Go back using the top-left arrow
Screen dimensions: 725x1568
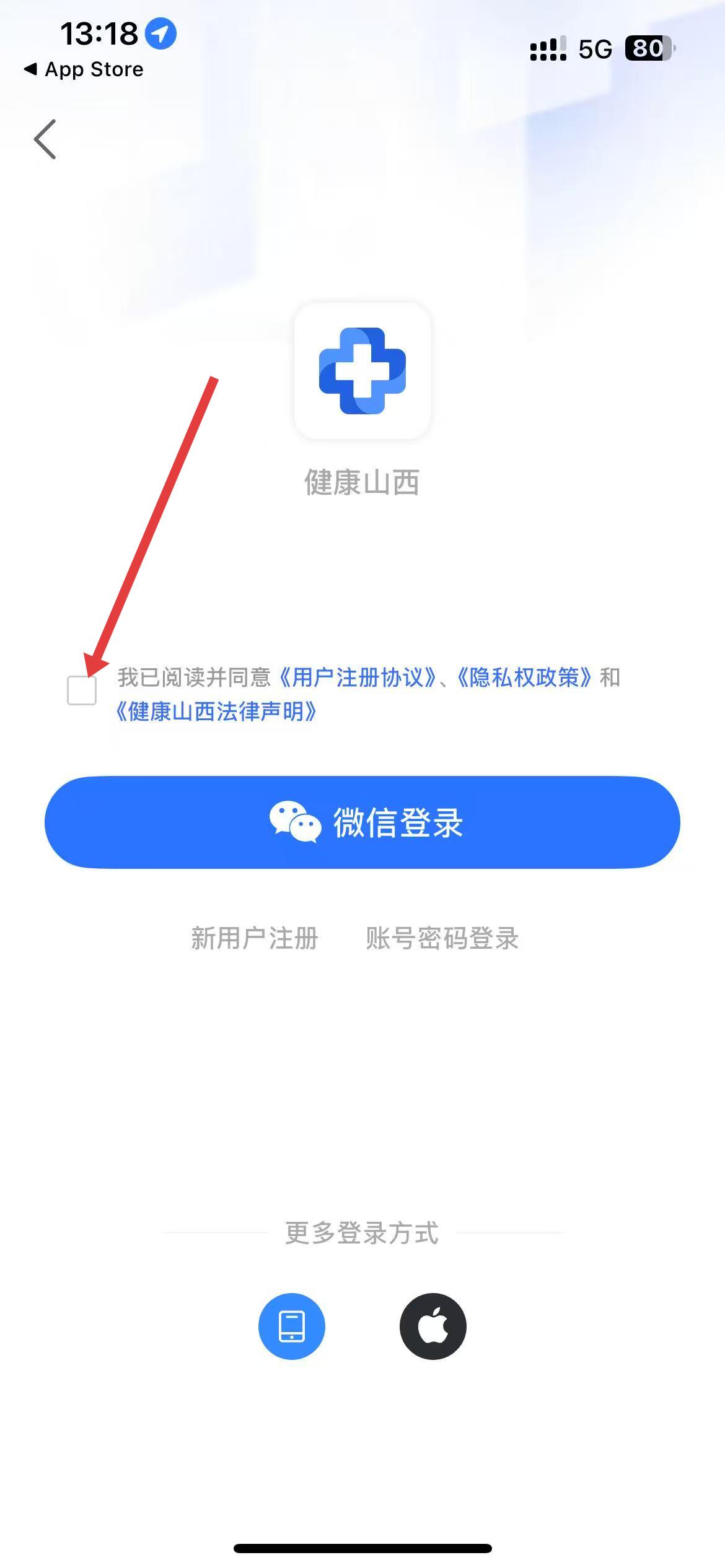click(x=45, y=139)
